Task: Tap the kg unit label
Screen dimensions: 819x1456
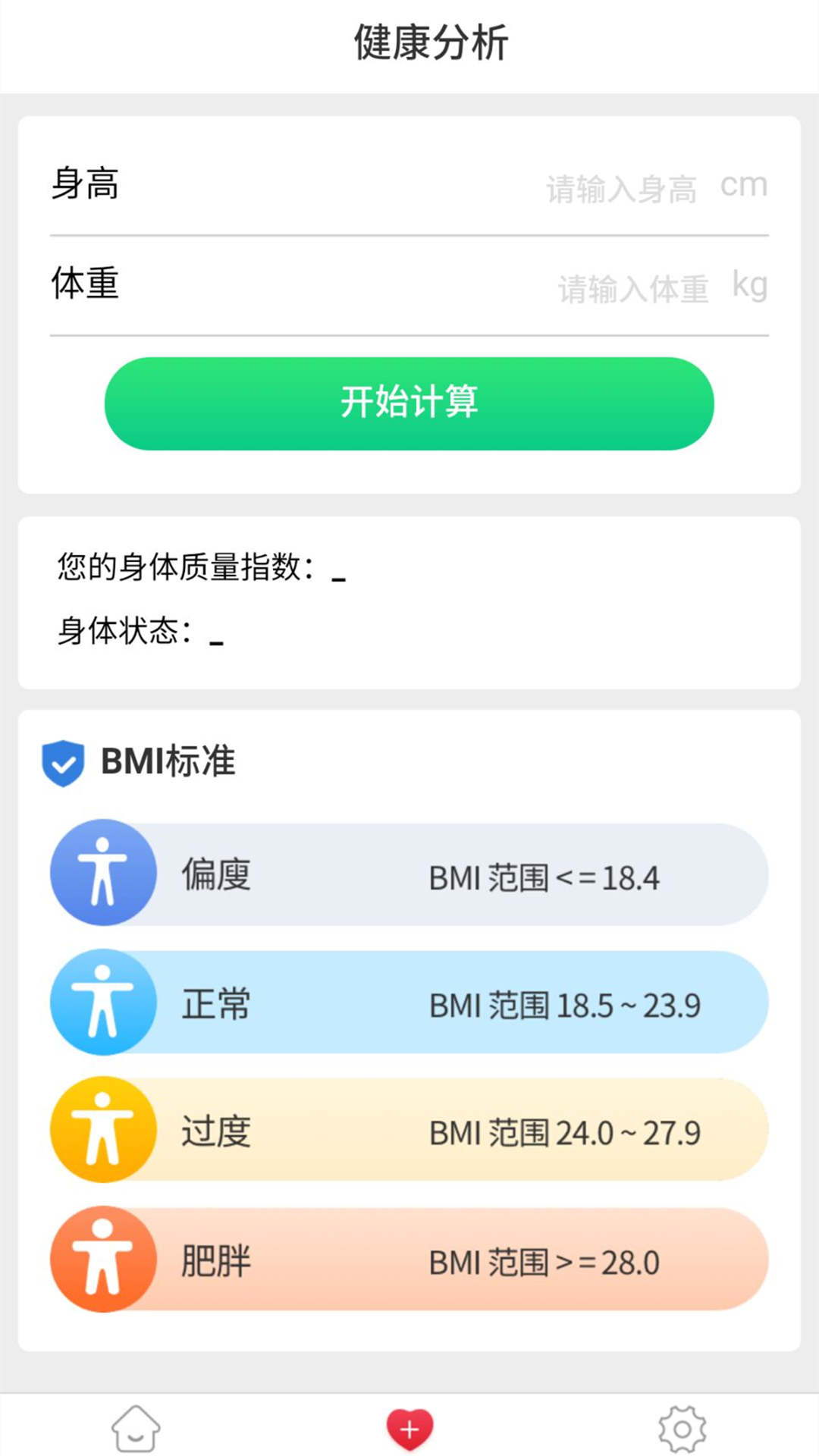Action: tap(750, 284)
